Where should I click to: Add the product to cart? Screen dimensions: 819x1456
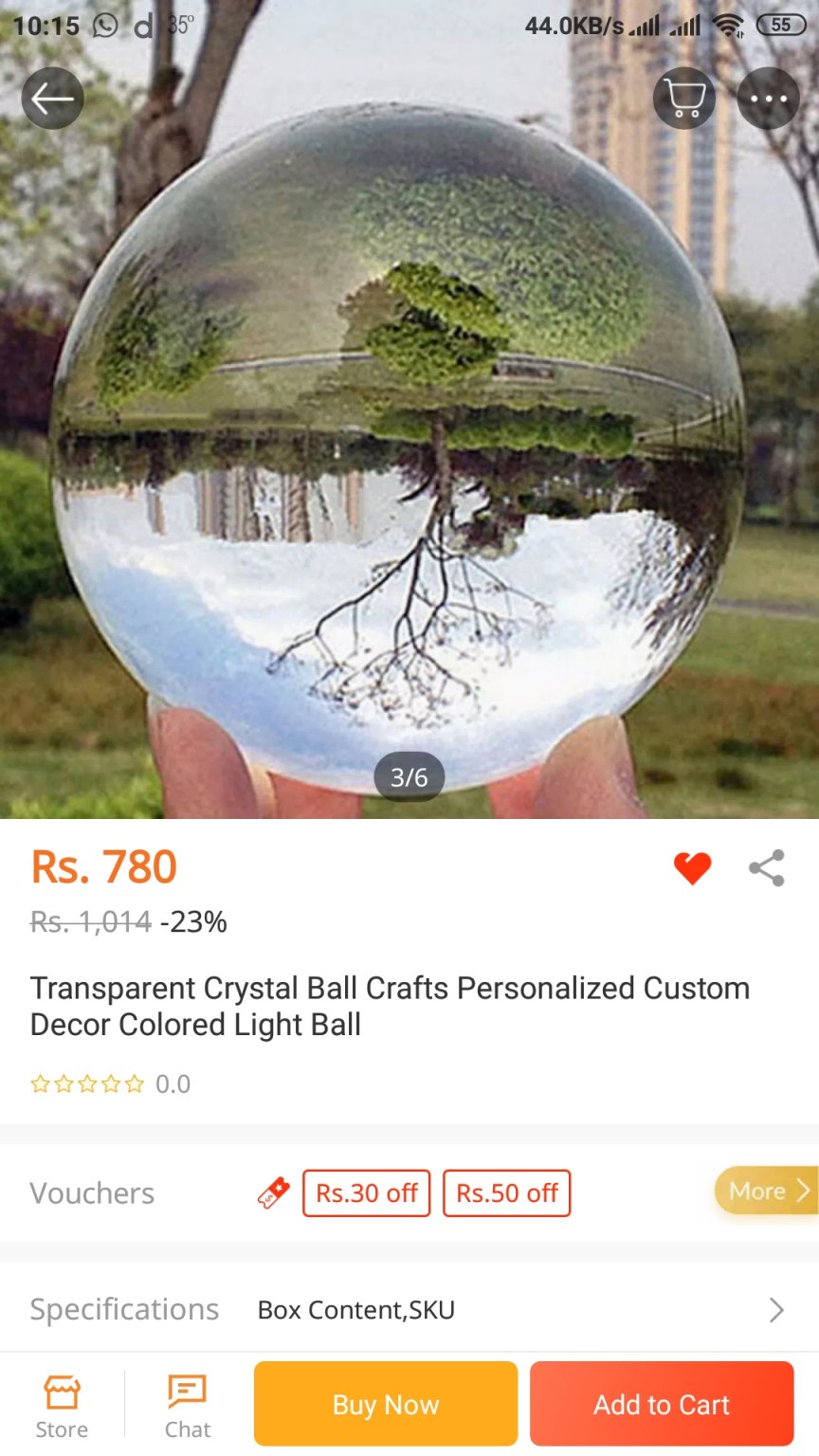tap(662, 1404)
